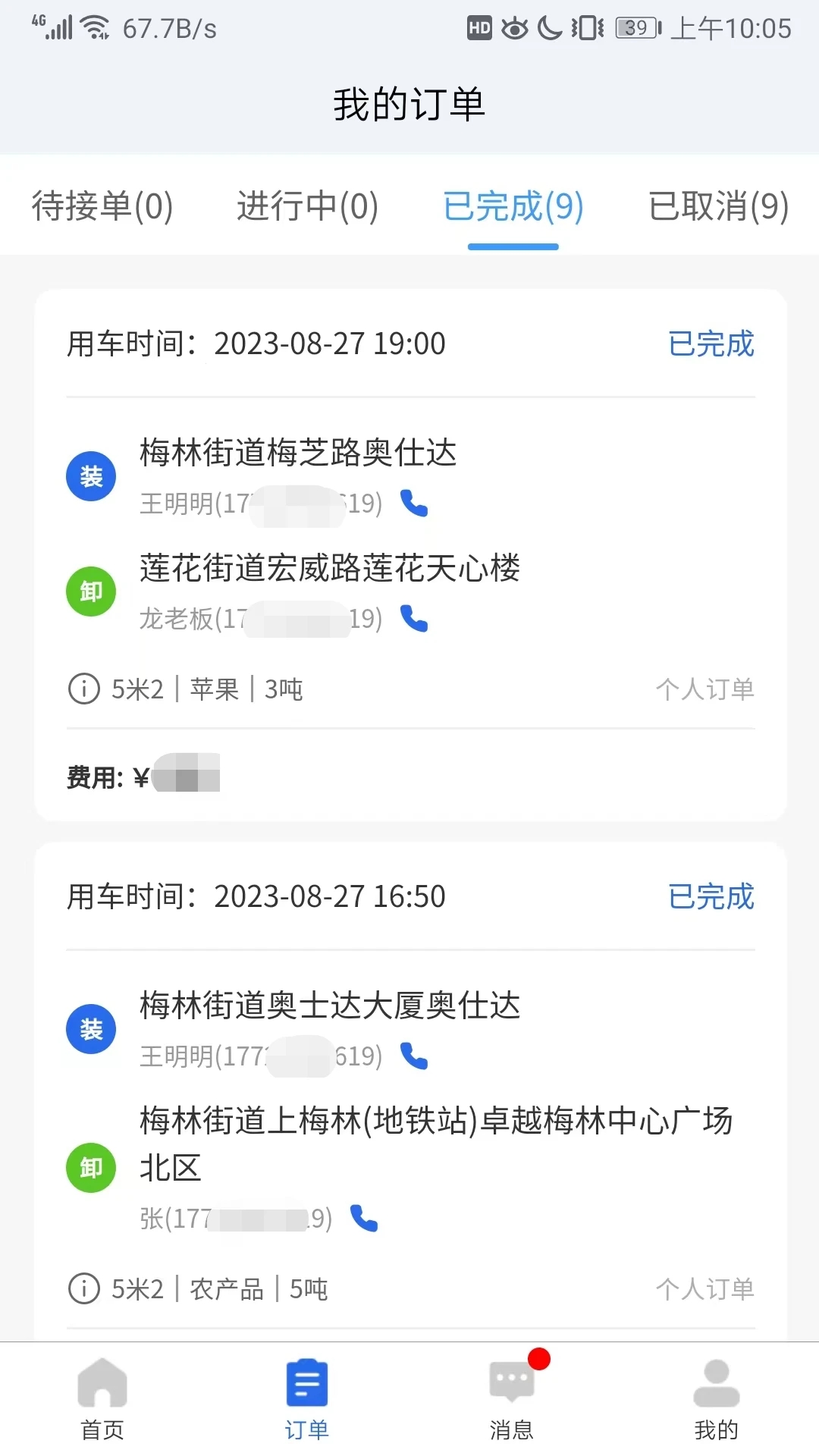Tap the 订单 bottom tab
This screenshot has width=819, height=1456.
(307, 1399)
